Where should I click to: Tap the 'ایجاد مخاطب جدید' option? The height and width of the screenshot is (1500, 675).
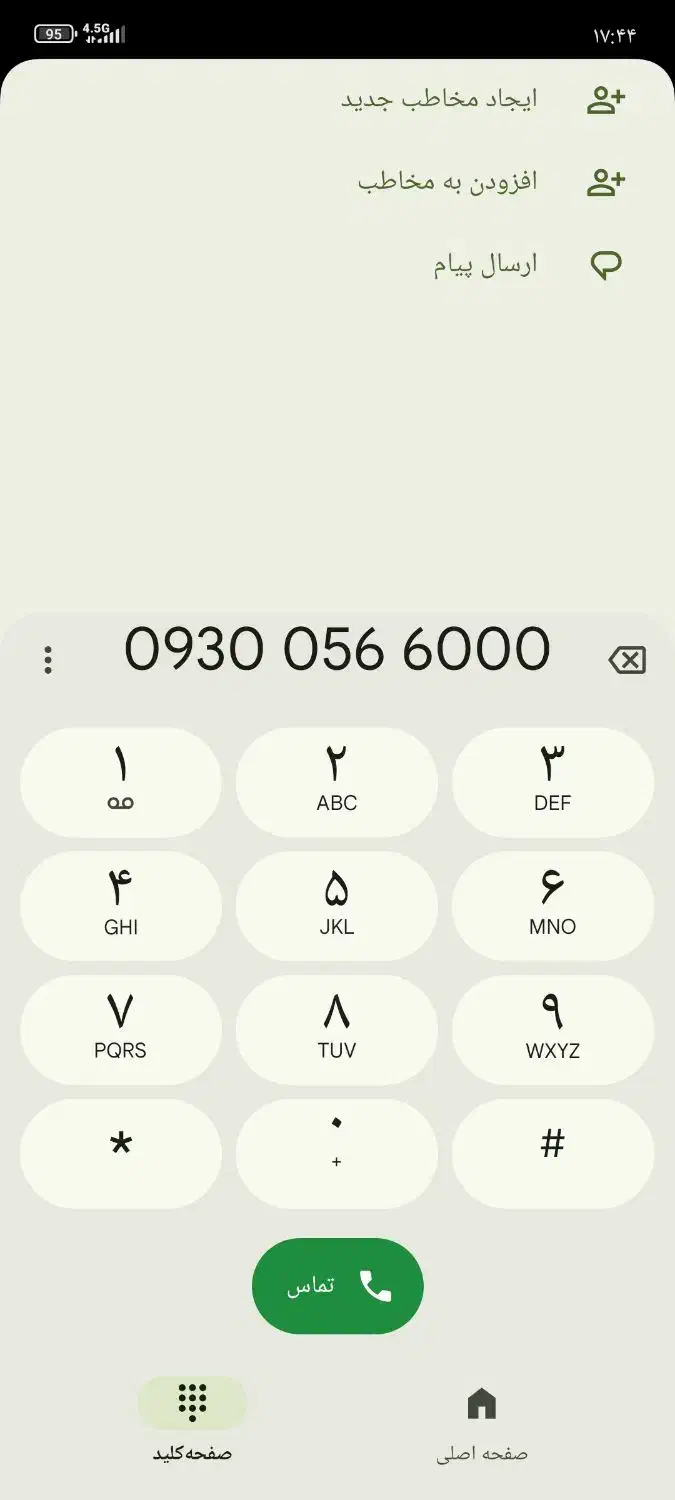point(480,99)
